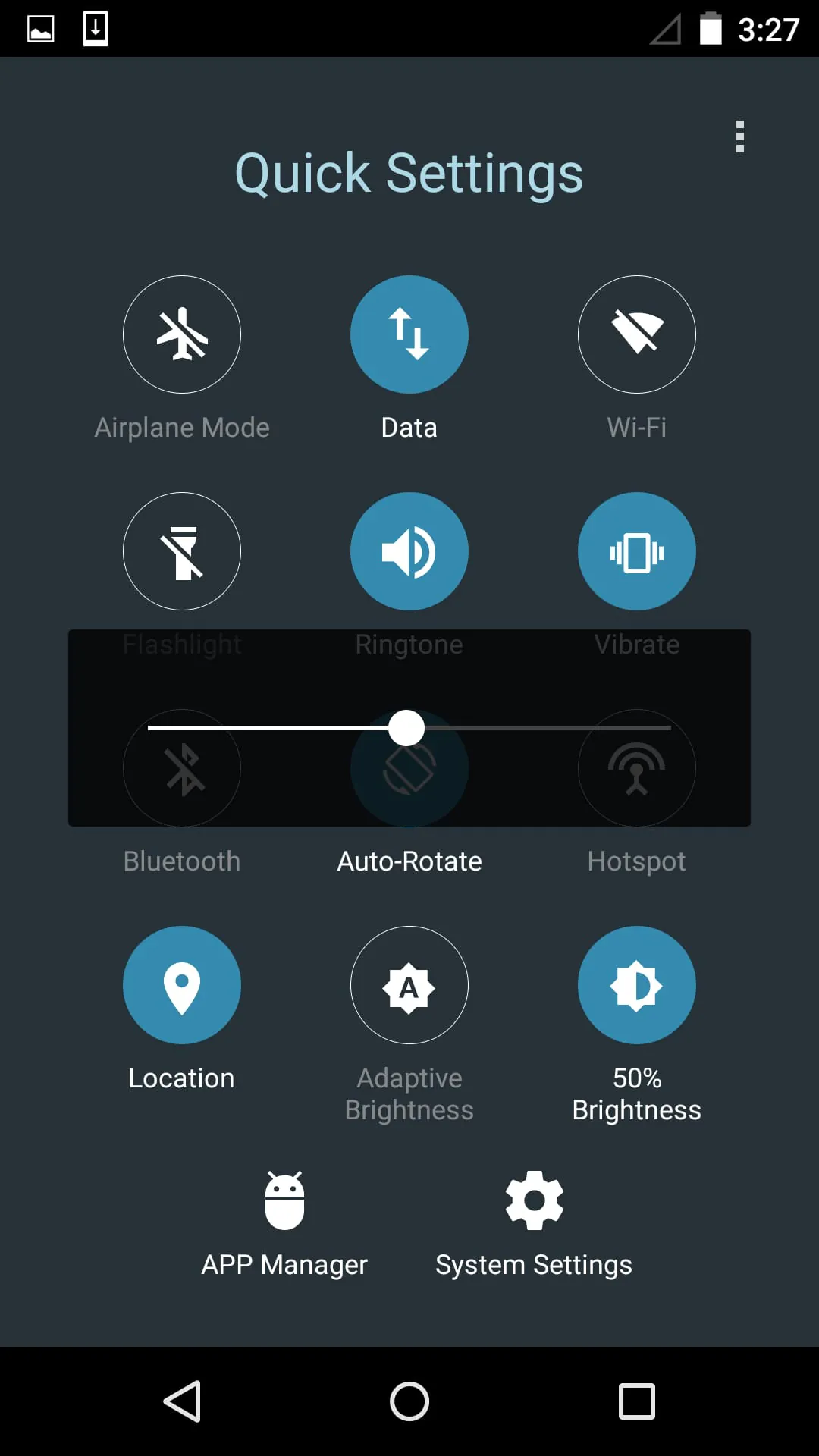Tap the Recents navigation button
Viewport: 819px width, 1456px height.
coord(637,1401)
